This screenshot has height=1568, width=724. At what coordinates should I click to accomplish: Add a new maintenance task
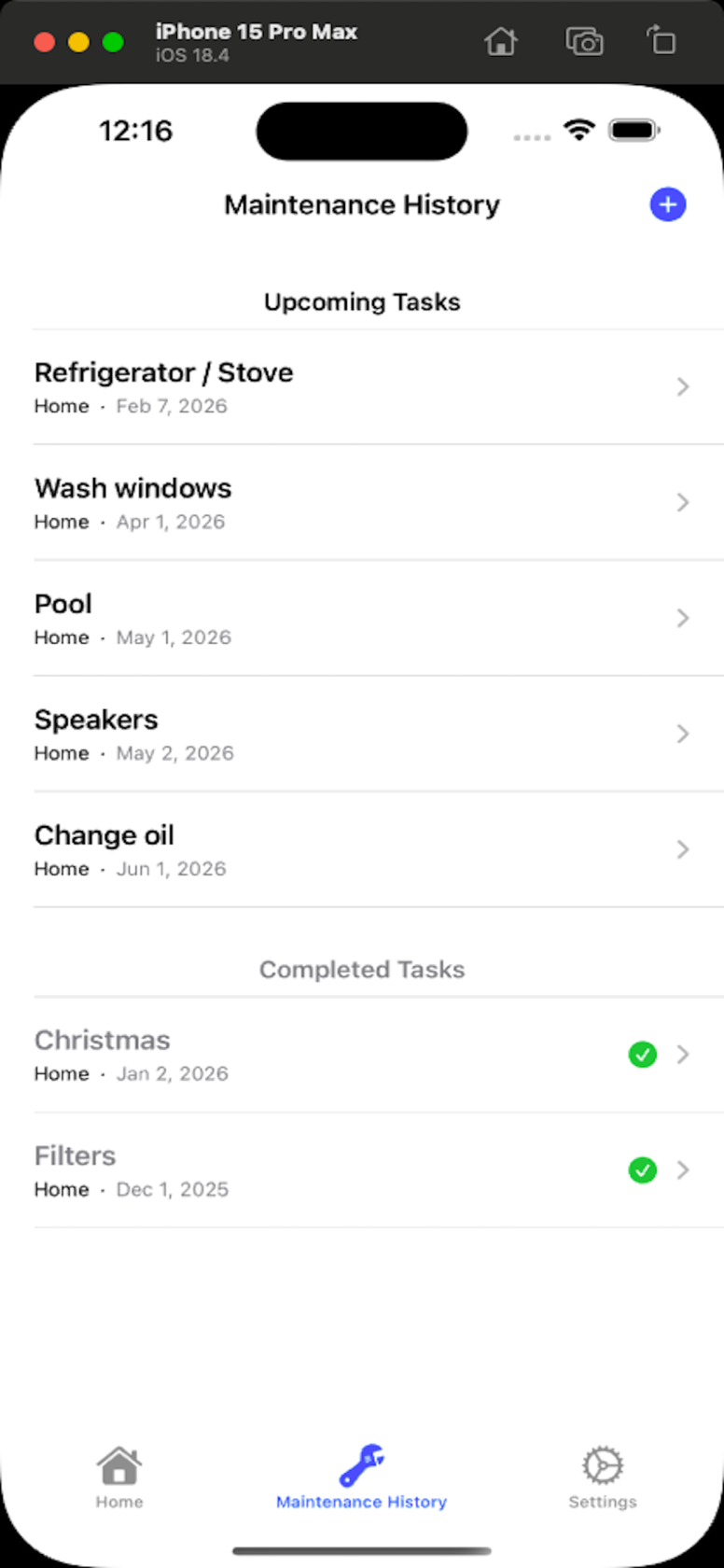(x=667, y=205)
